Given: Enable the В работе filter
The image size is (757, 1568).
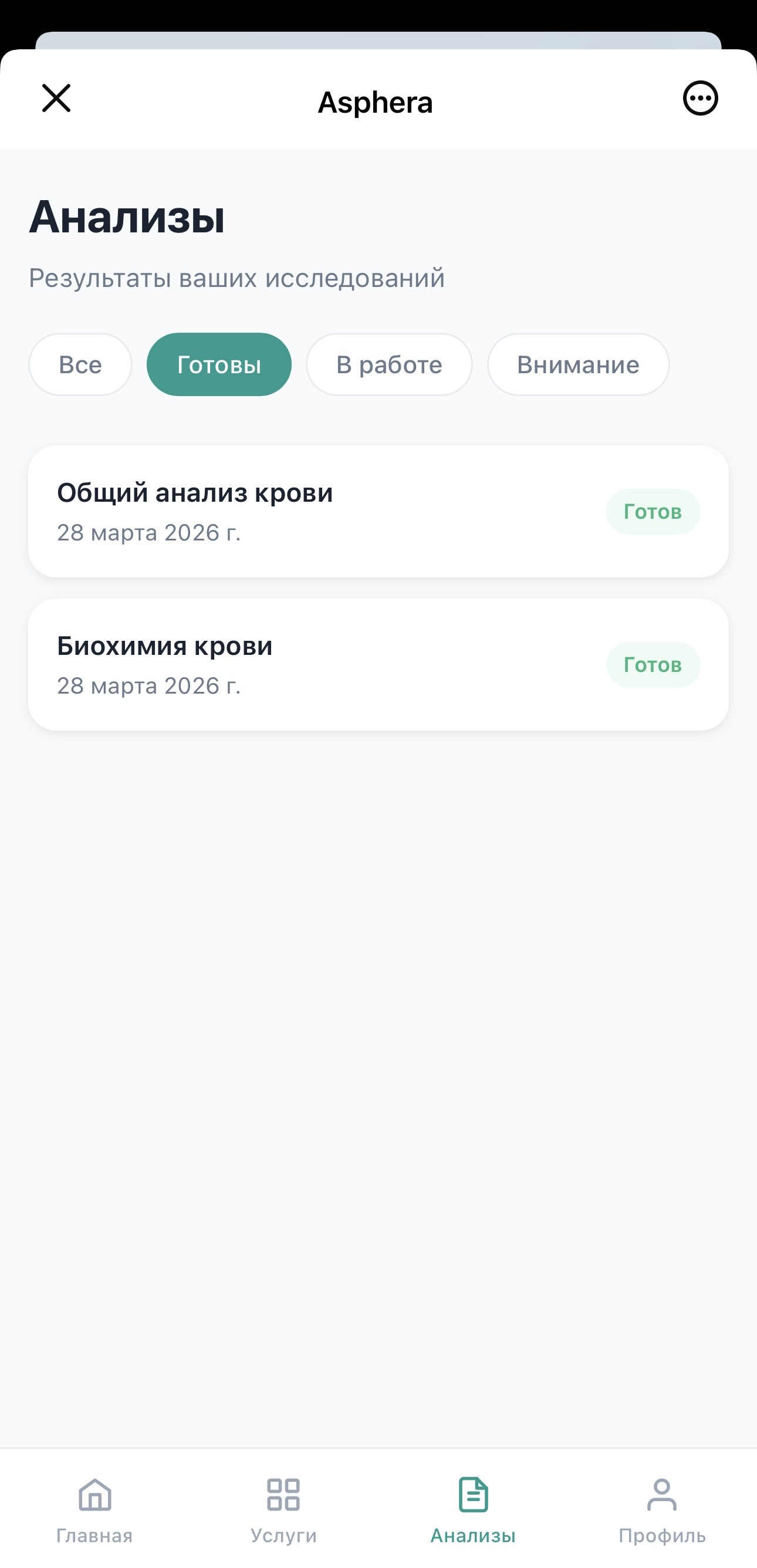Looking at the screenshot, I should click(x=389, y=364).
